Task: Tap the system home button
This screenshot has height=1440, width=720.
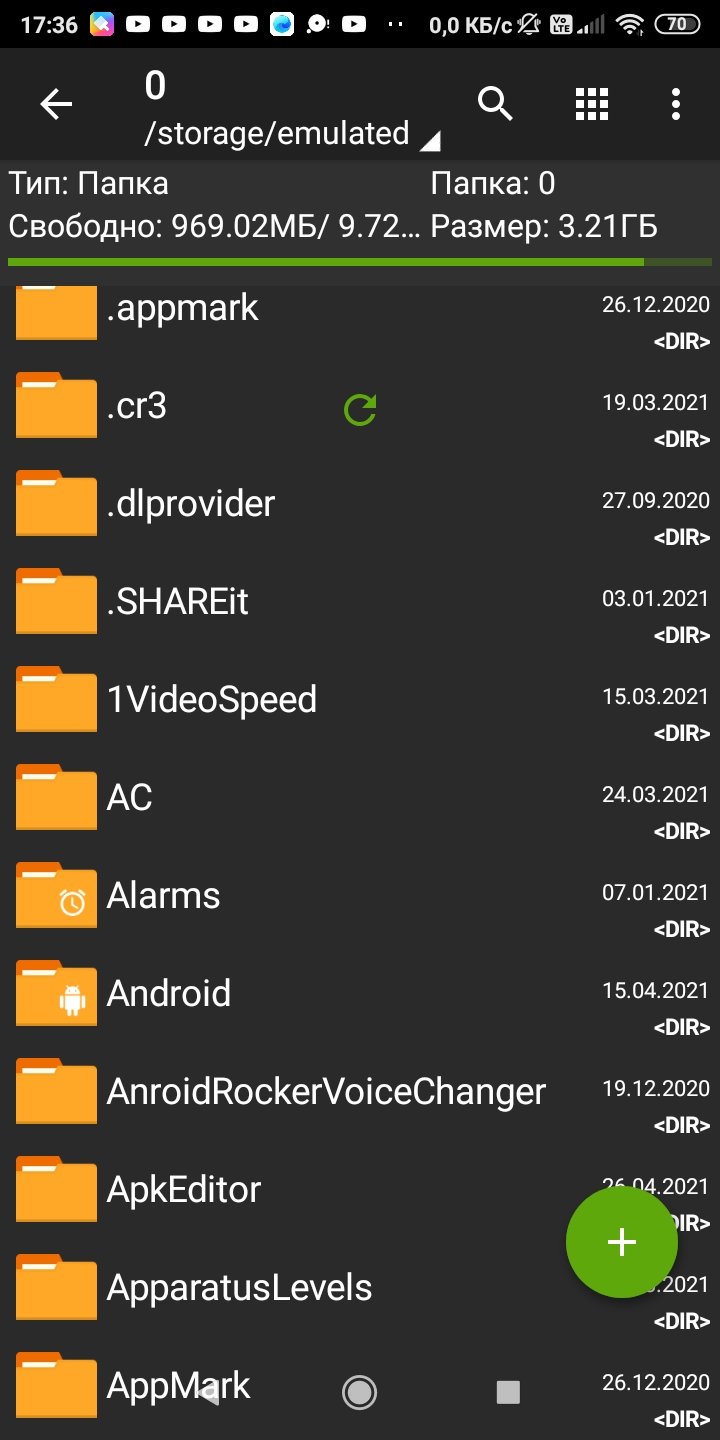Action: pos(359,1392)
